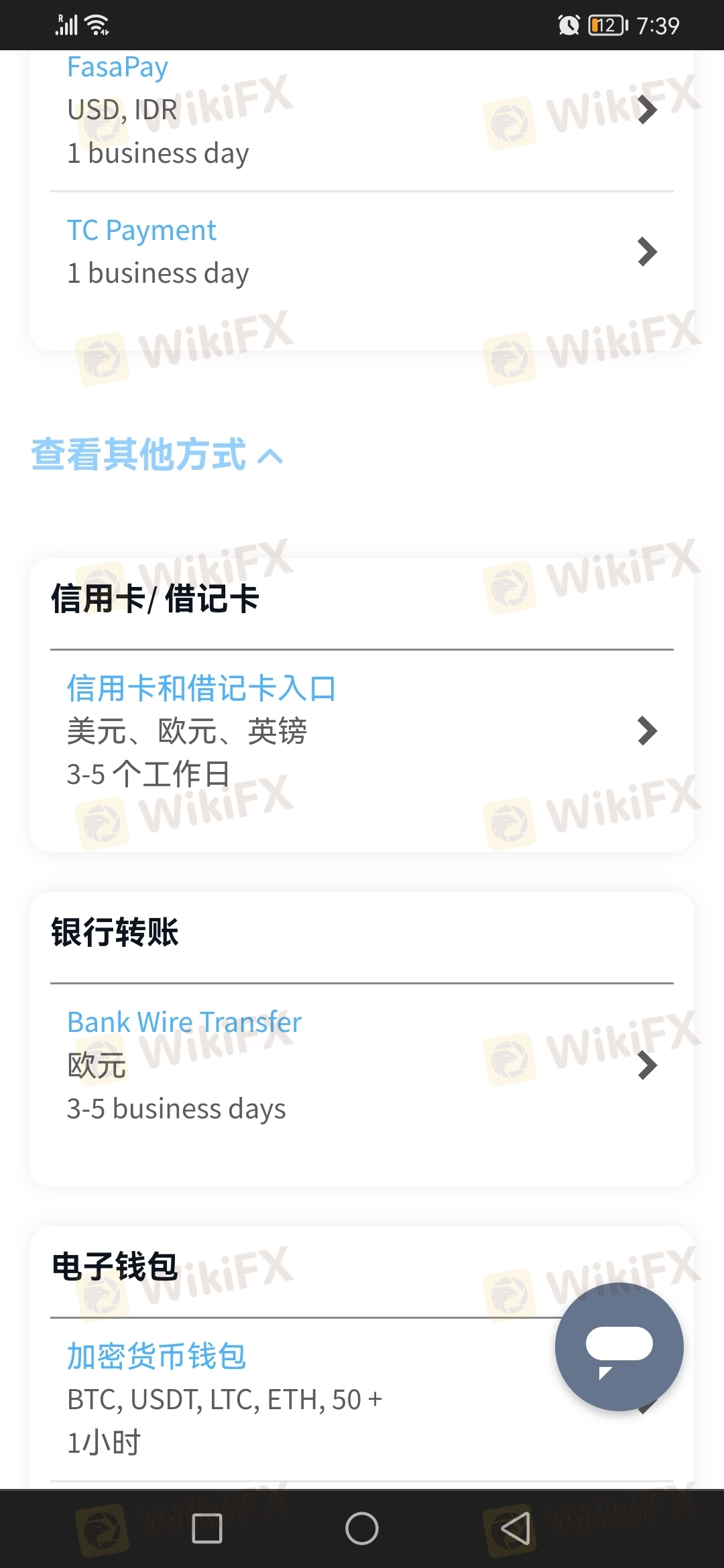Image resolution: width=724 pixels, height=1568 pixels.
Task: Go to the system home screen
Action: (x=362, y=1528)
